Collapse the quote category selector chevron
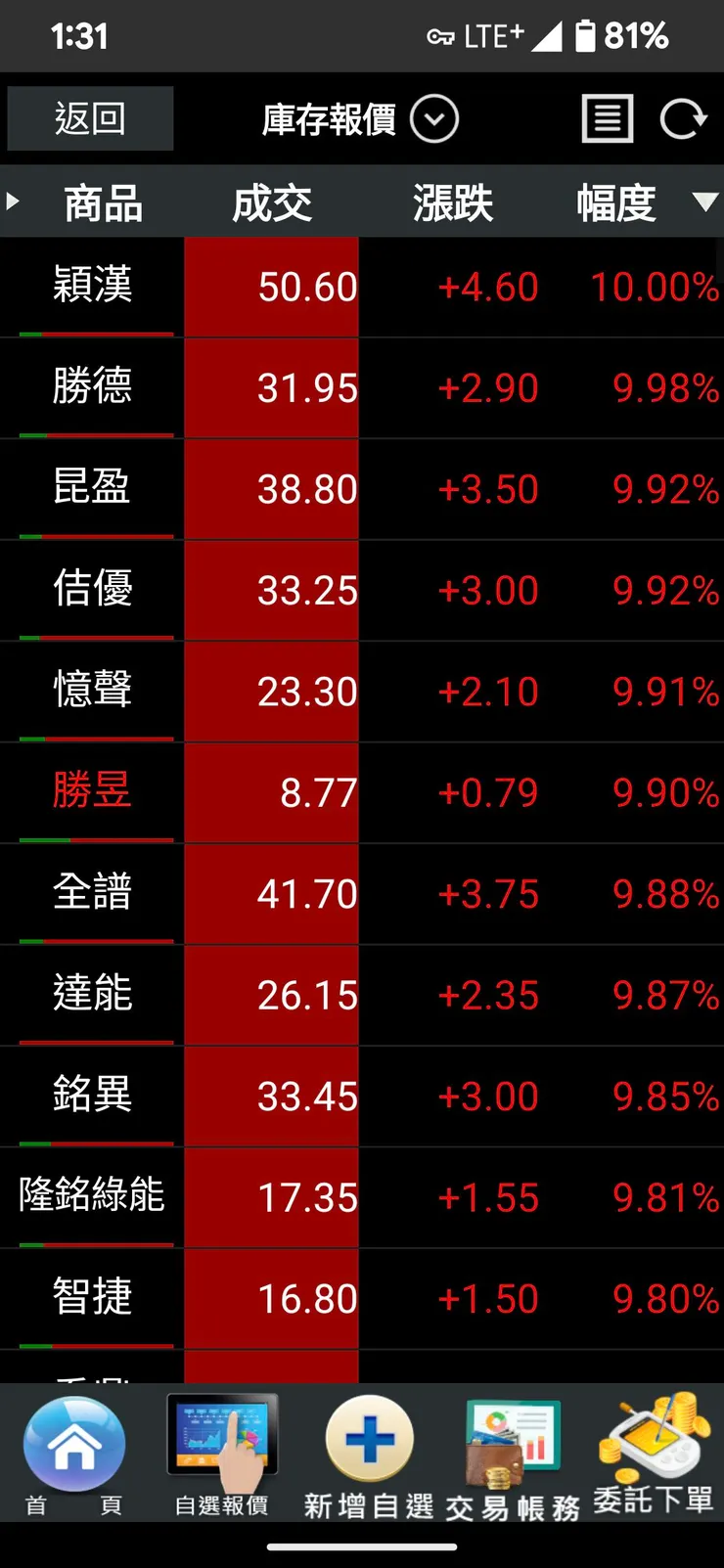Viewport: 724px width, 1568px height. coord(434,118)
